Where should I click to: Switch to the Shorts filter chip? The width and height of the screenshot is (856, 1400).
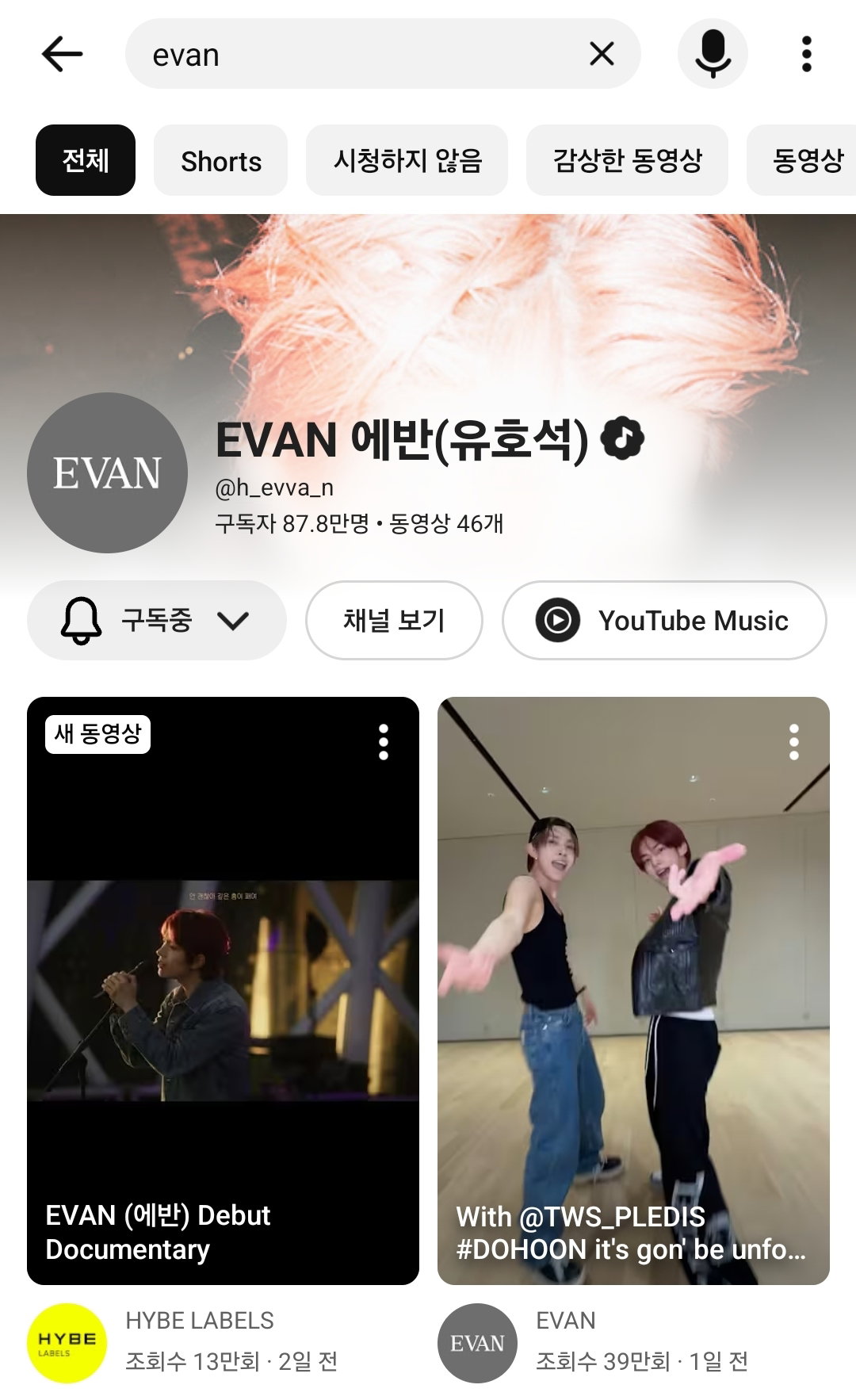(x=220, y=160)
